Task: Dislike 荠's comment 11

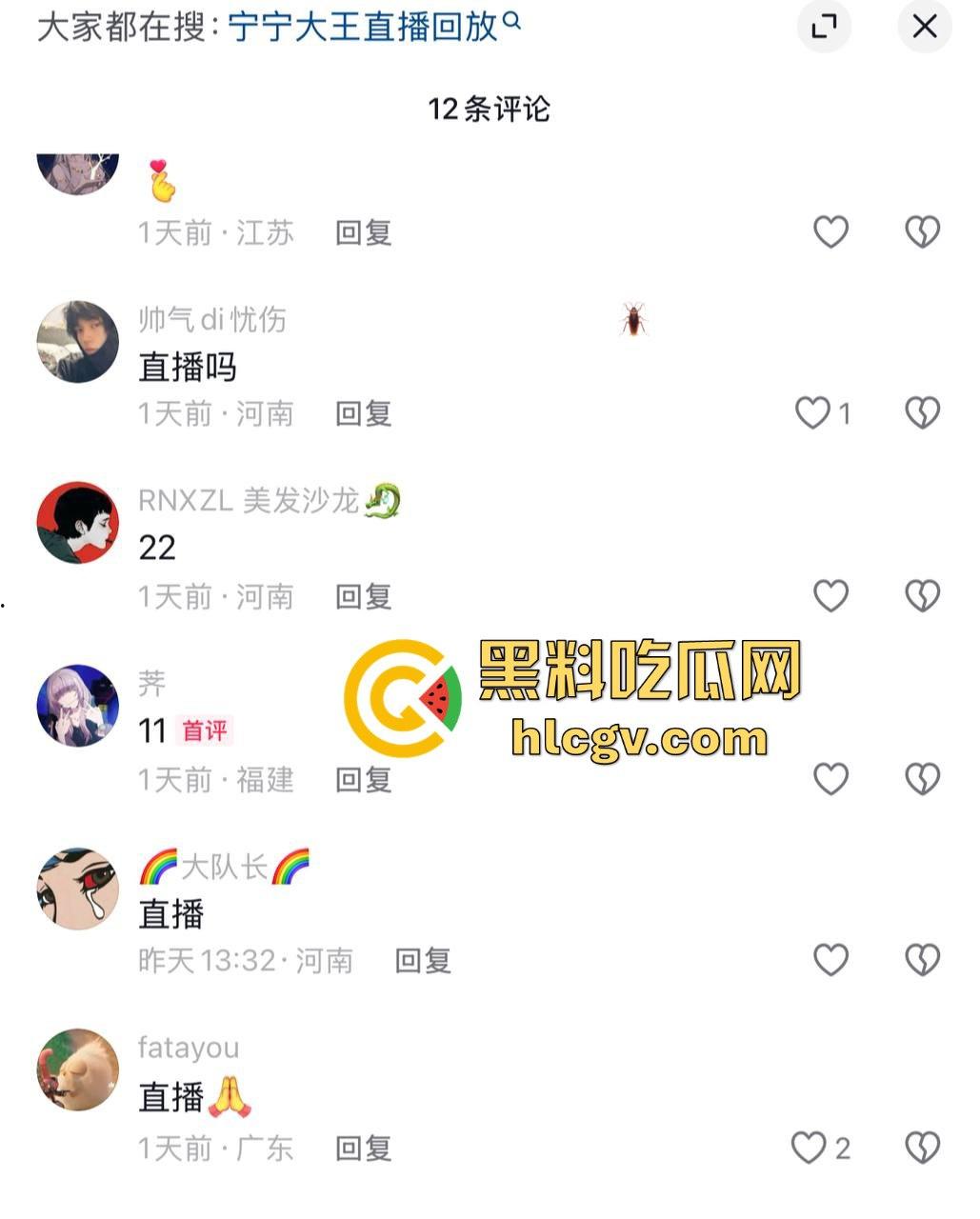Action: pyautogui.click(x=921, y=779)
